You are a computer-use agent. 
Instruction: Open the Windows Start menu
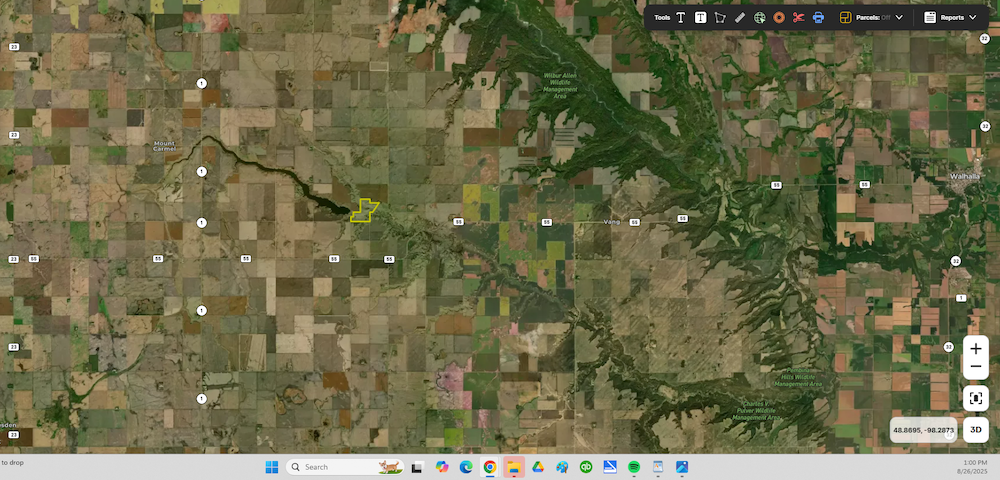271,467
